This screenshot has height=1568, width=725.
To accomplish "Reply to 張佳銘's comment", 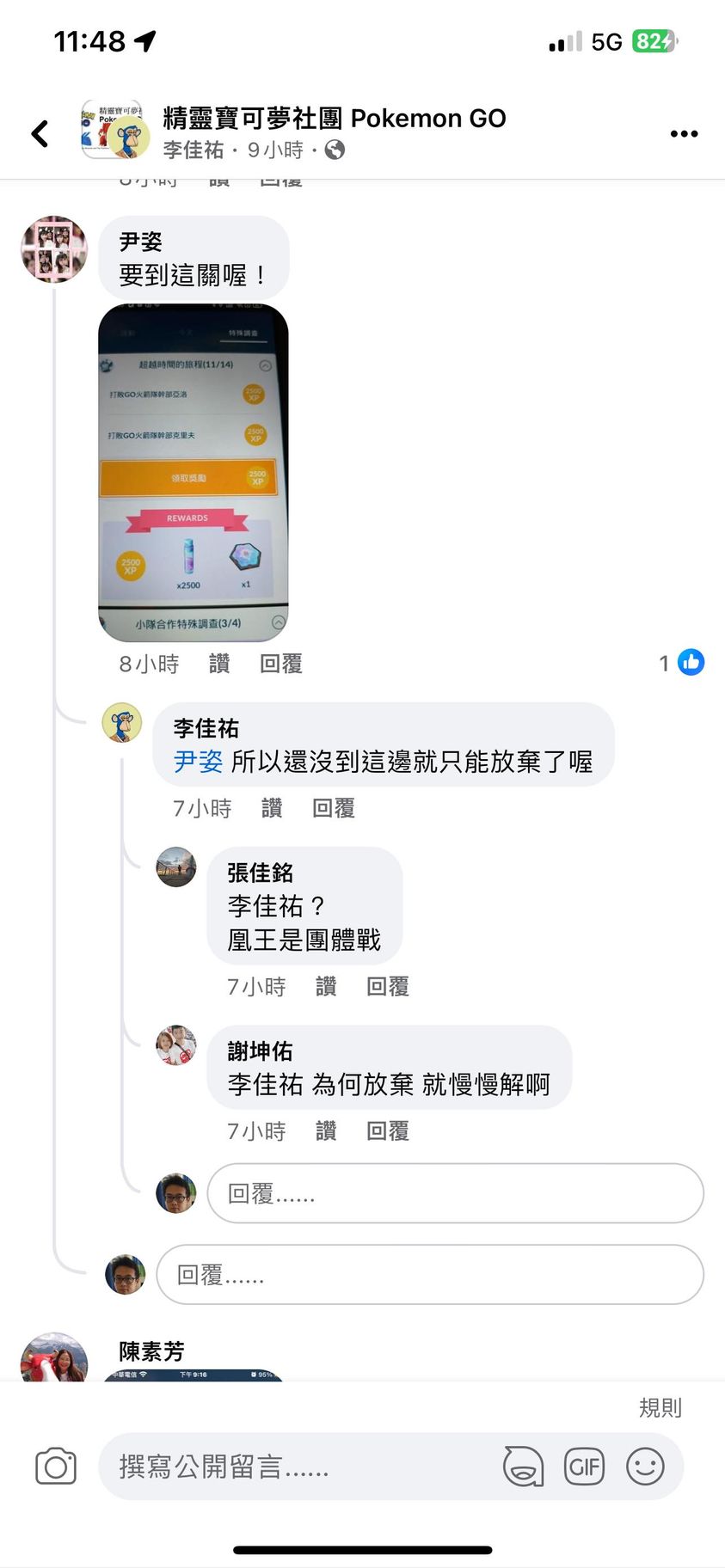I will pos(388,987).
